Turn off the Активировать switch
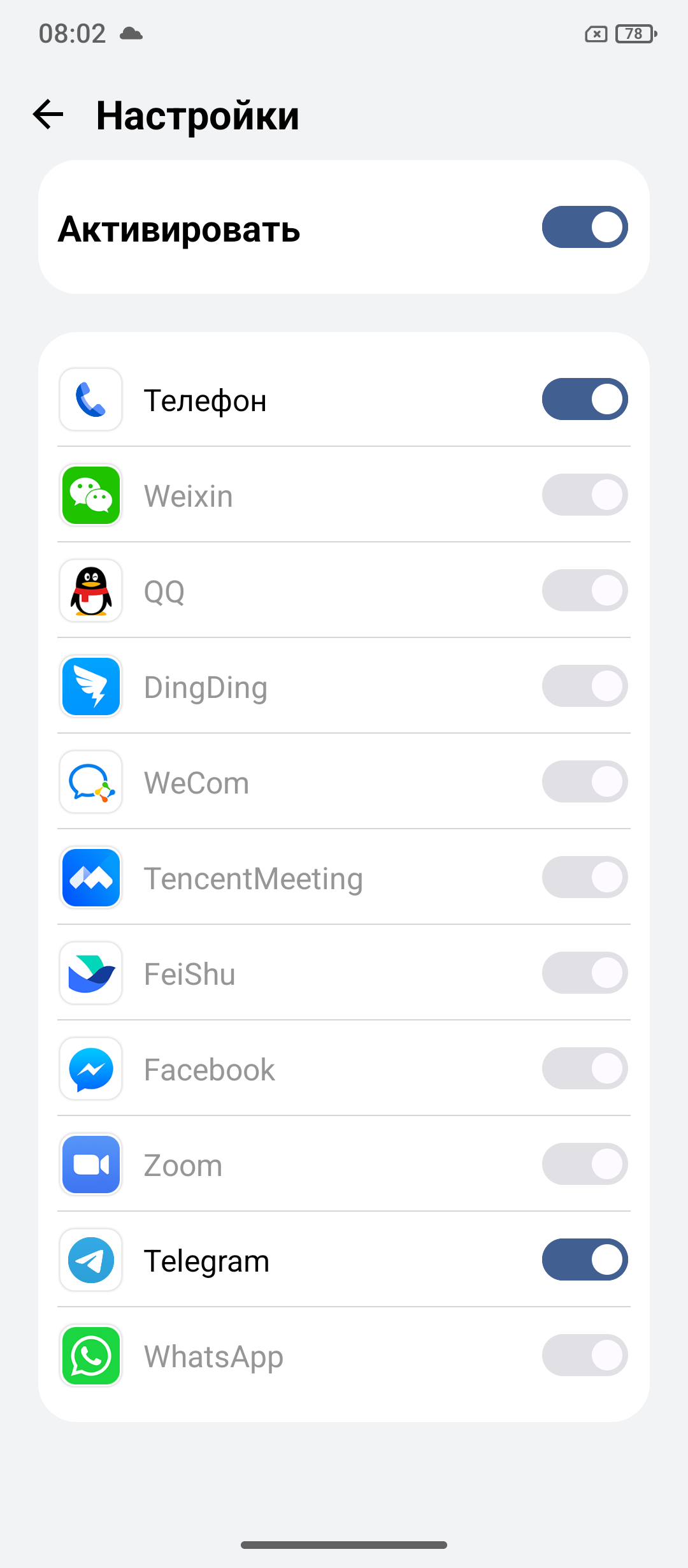 [584, 227]
